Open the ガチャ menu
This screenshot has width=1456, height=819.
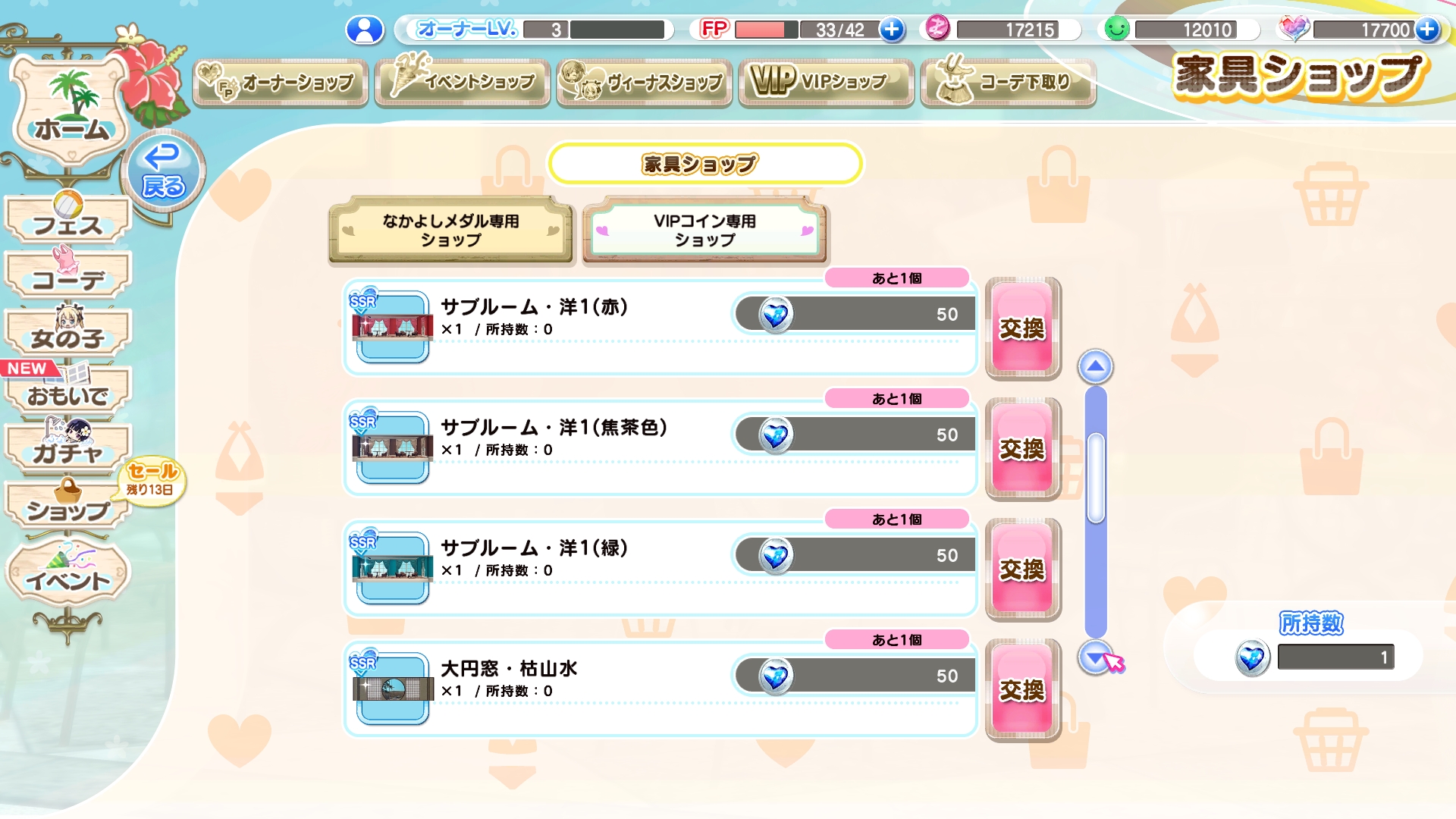(x=68, y=450)
